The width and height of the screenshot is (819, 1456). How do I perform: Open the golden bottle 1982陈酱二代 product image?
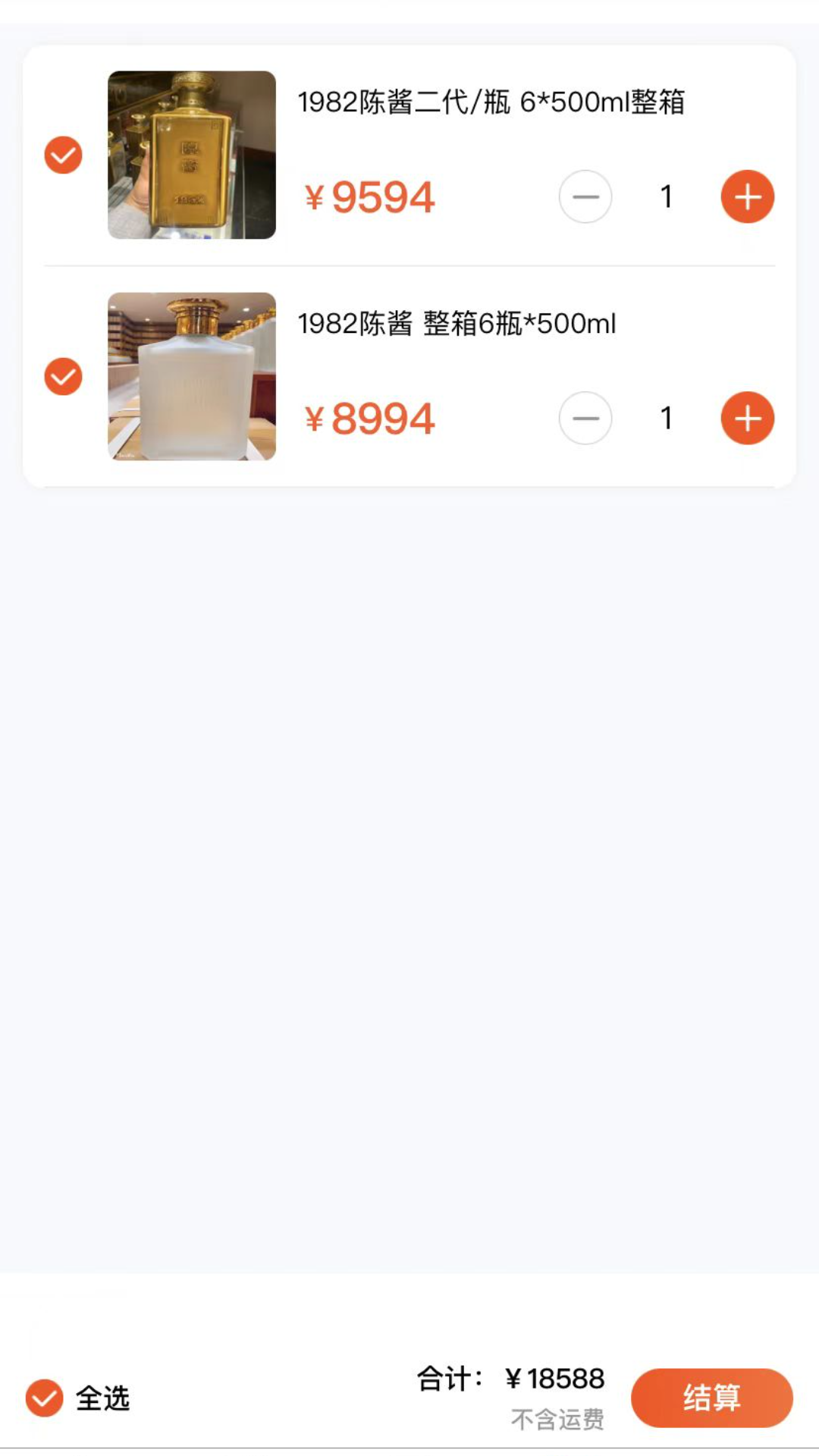(192, 155)
